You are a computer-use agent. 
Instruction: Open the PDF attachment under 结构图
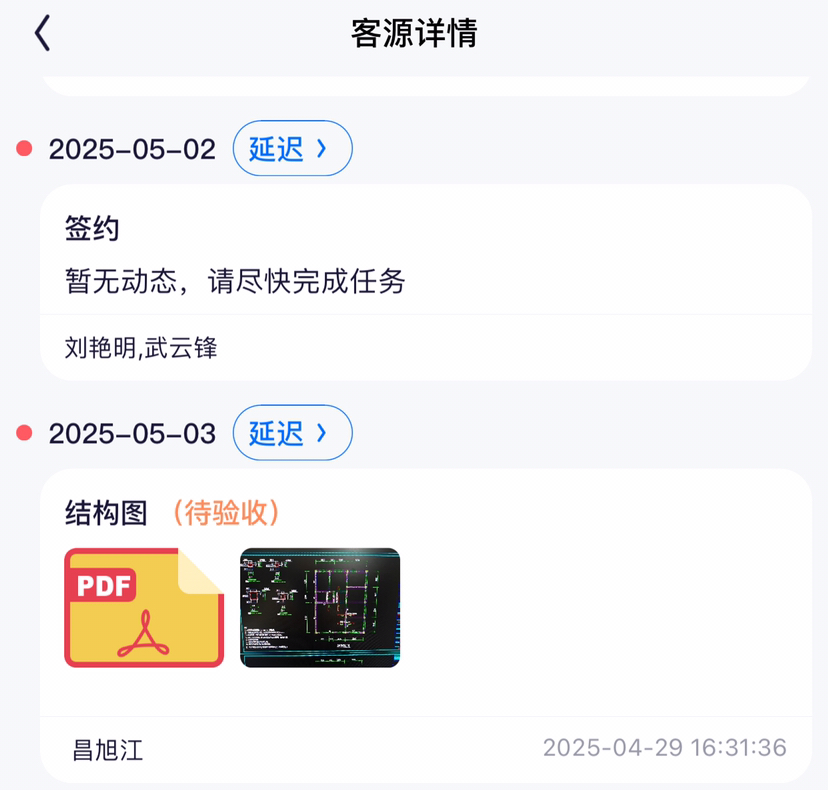click(144, 608)
